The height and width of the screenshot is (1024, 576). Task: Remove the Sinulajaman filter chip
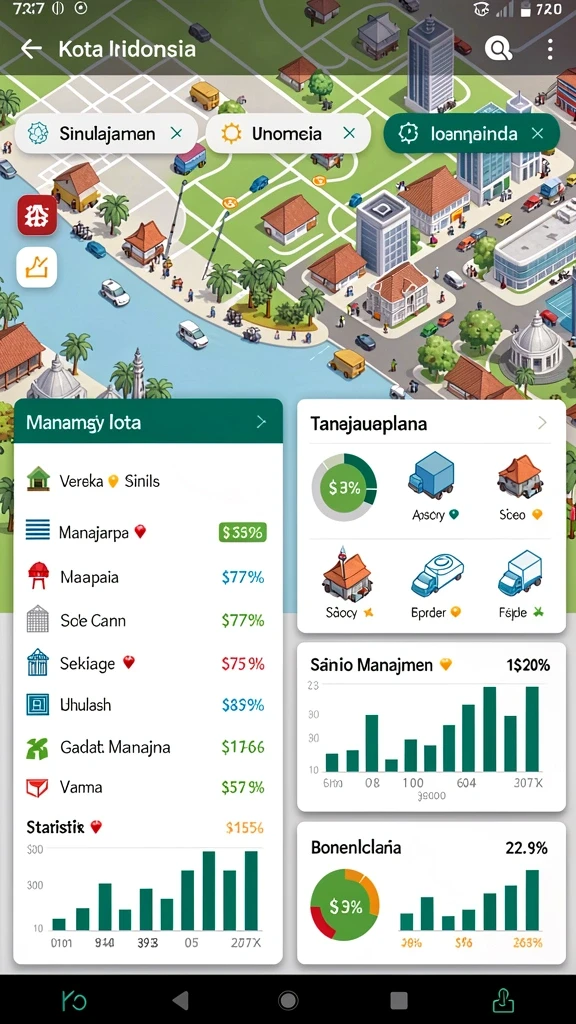[x=176, y=134]
